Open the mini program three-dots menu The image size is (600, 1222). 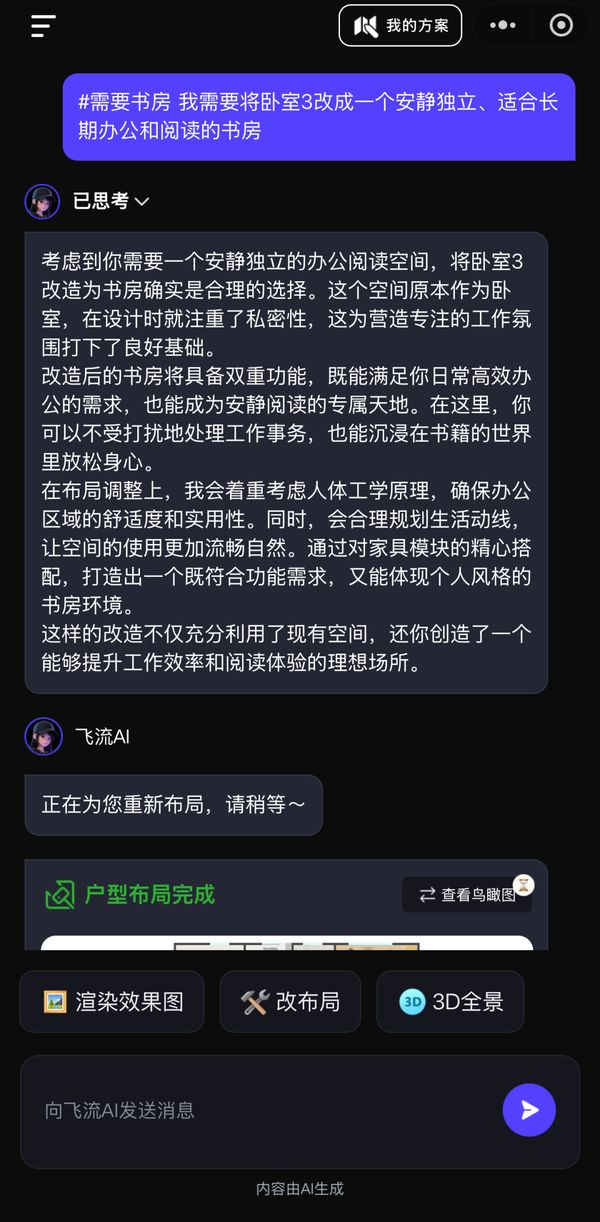[x=504, y=26]
